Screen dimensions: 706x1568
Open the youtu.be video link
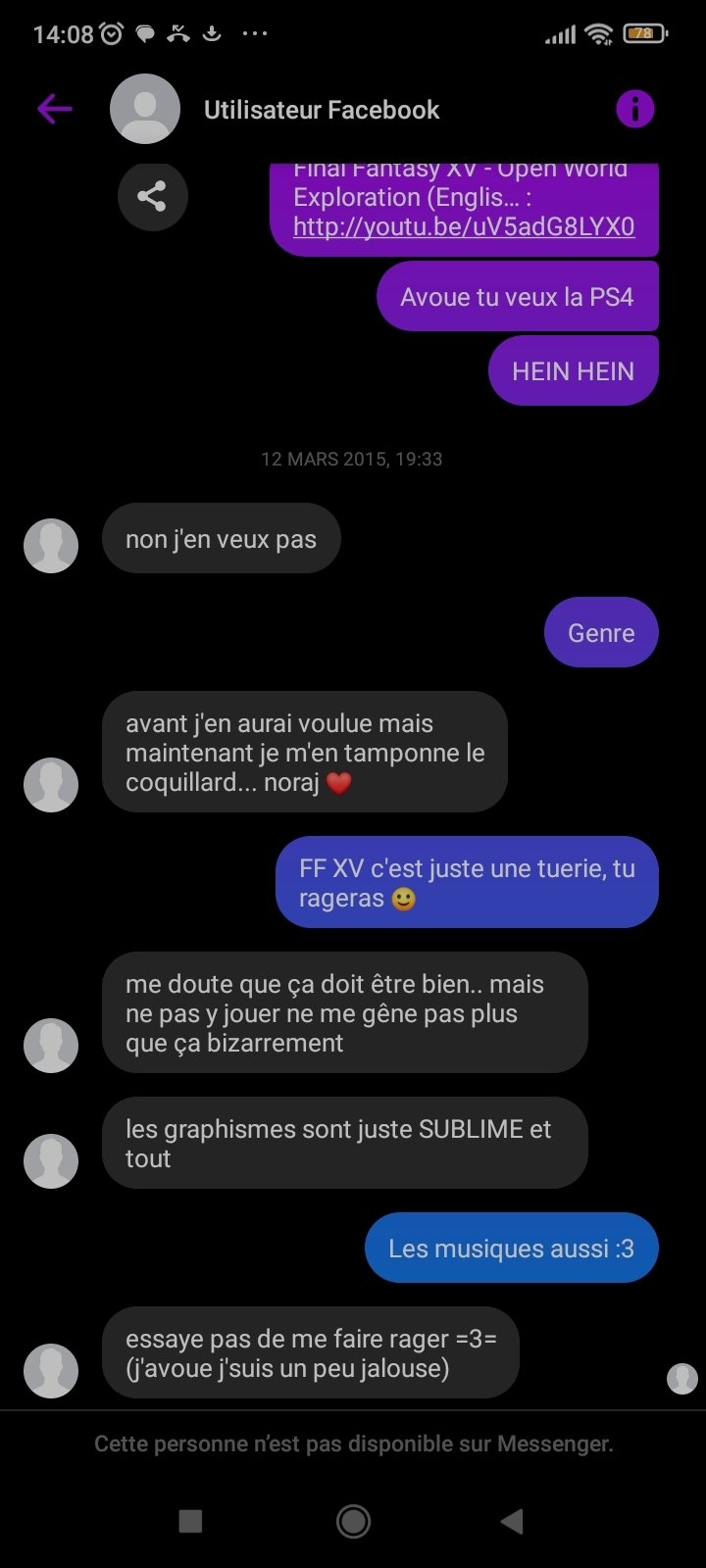[464, 226]
